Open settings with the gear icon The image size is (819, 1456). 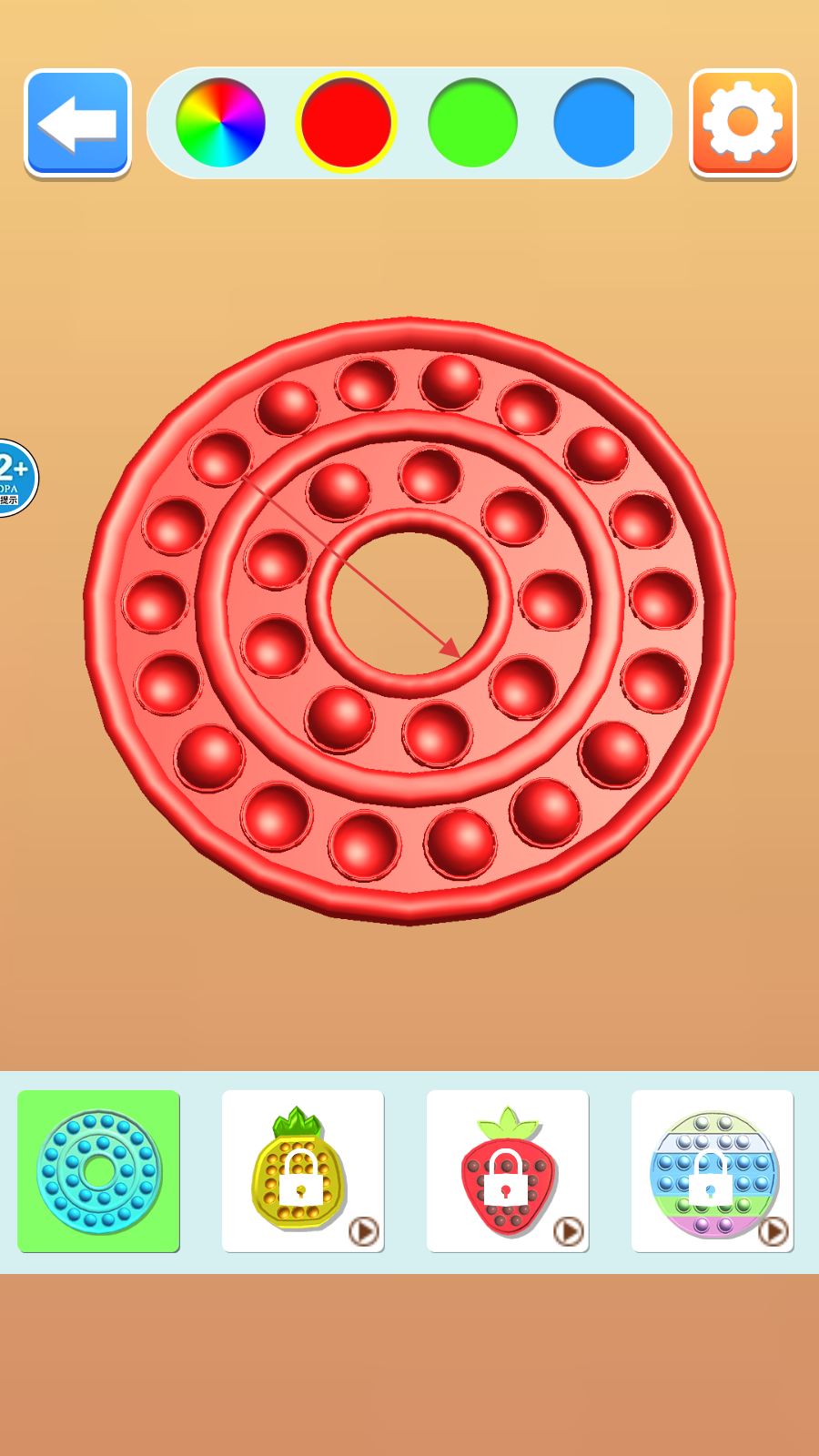743,123
